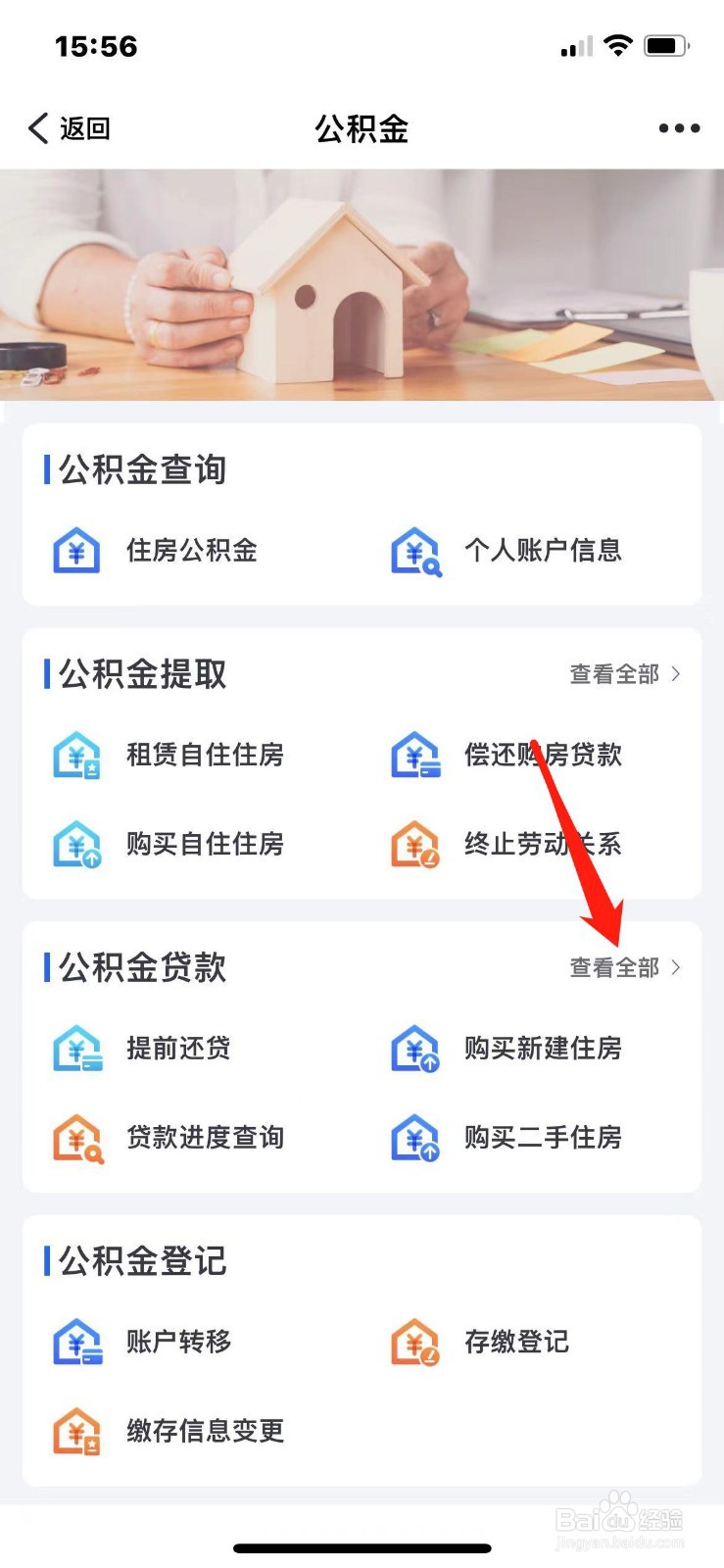
Task: Select the 个人账户信息 icon
Action: click(414, 551)
